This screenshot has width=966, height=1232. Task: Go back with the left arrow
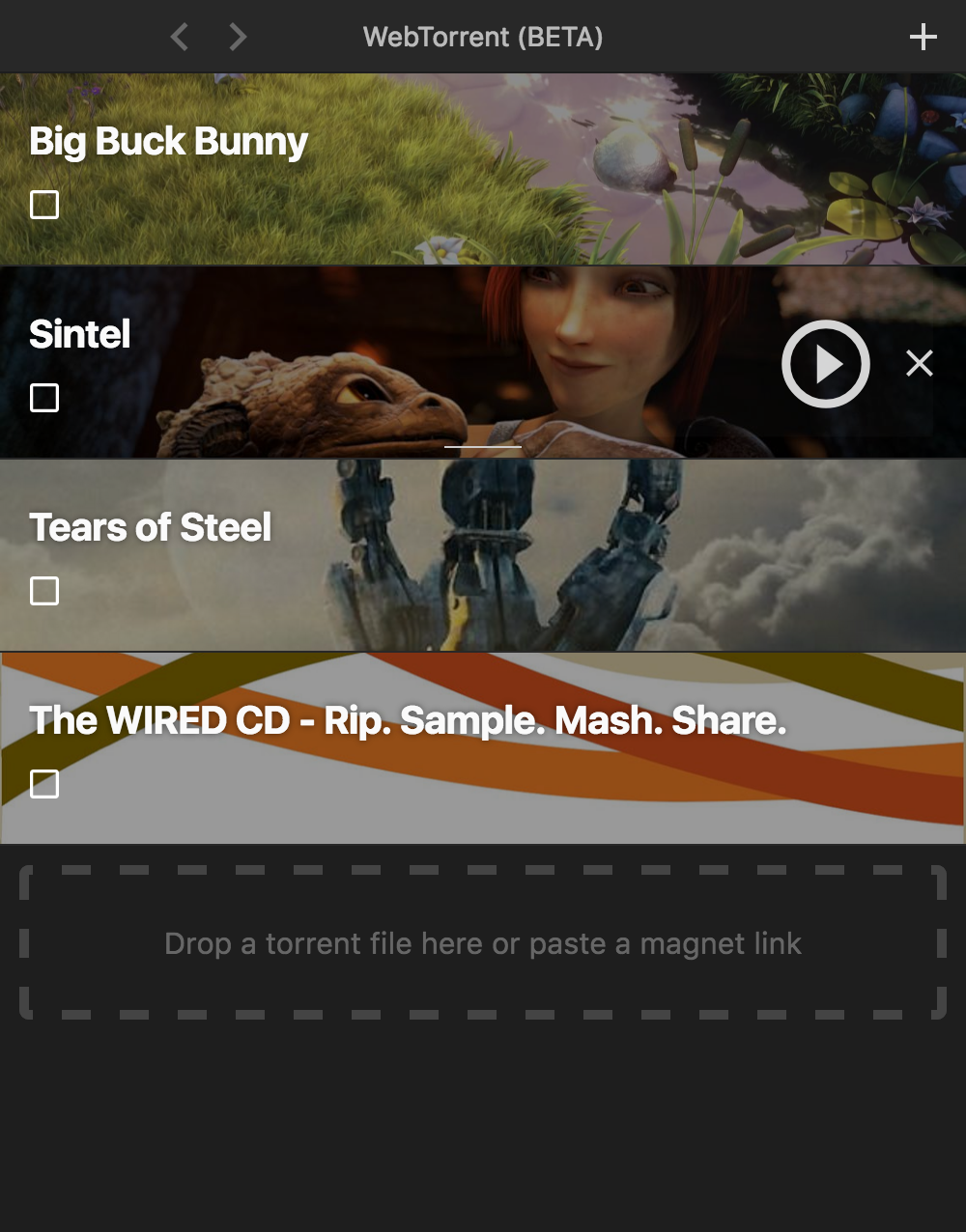coord(180,37)
